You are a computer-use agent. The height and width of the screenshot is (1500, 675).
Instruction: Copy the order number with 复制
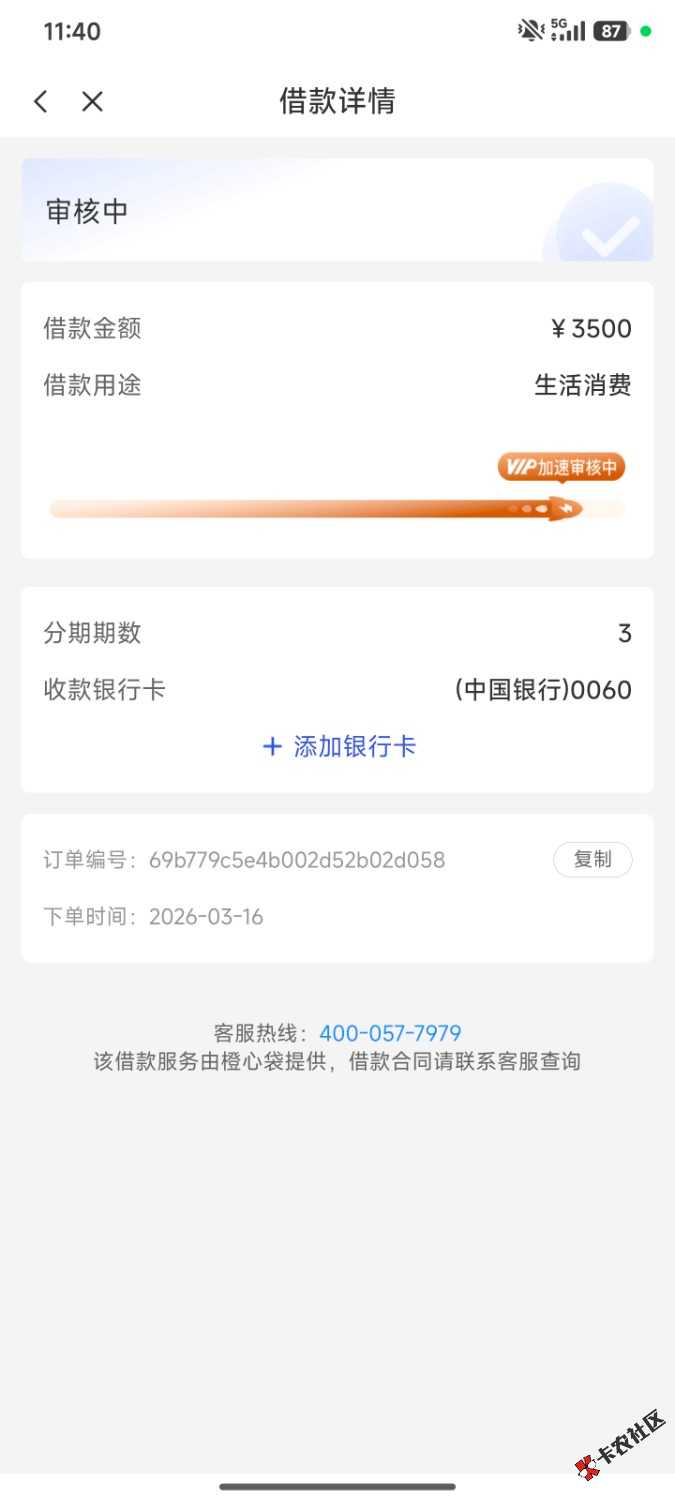coord(592,860)
